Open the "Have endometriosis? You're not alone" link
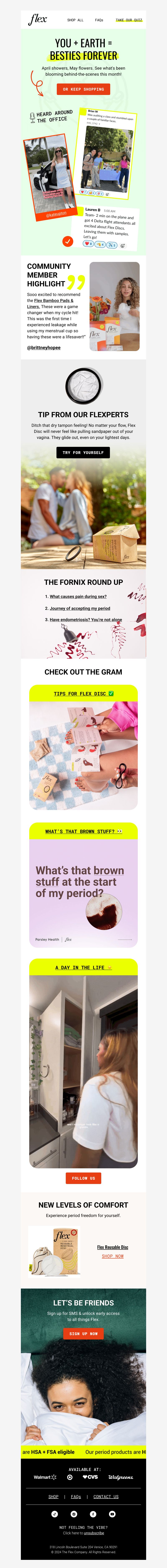The image size is (167, 1568). [x=85, y=620]
